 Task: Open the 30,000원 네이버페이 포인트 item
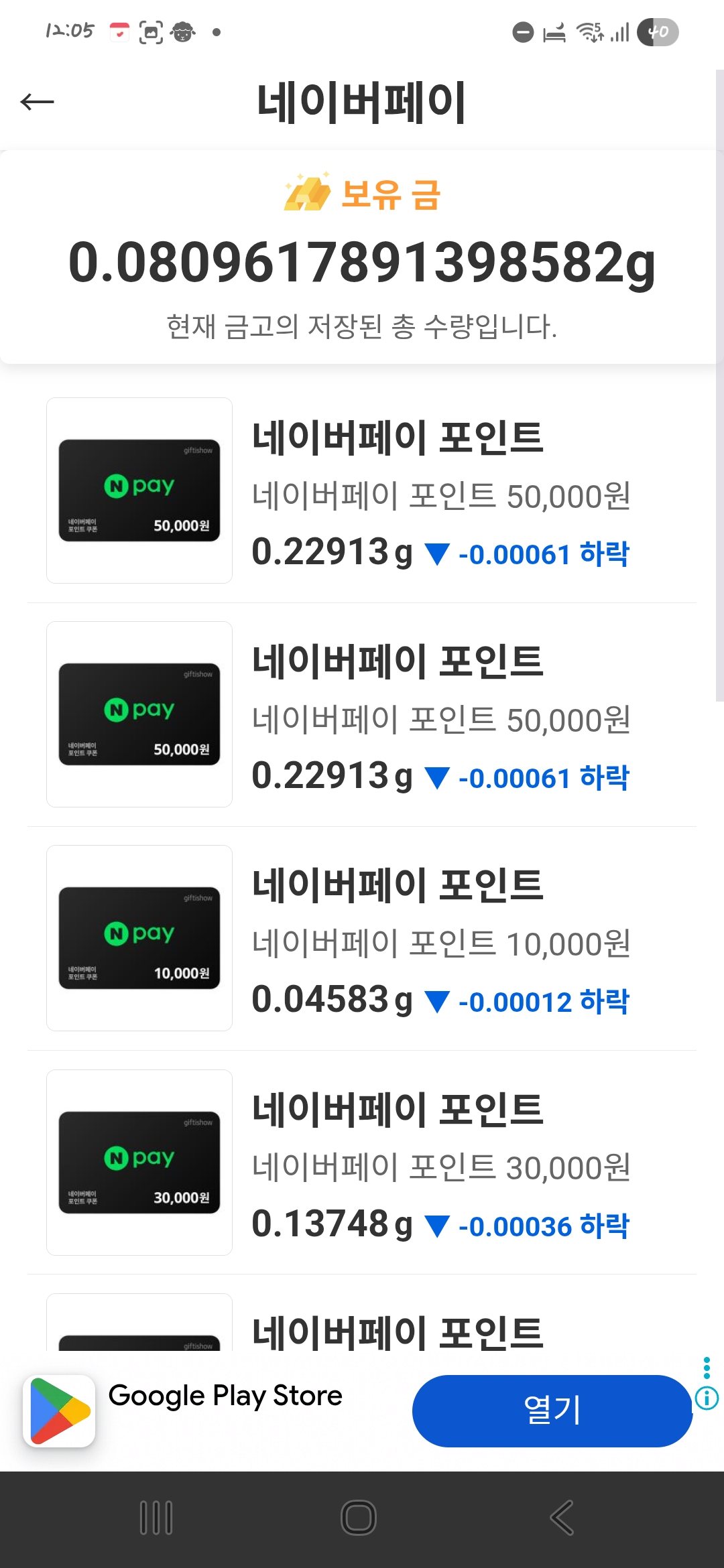tap(362, 1163)
